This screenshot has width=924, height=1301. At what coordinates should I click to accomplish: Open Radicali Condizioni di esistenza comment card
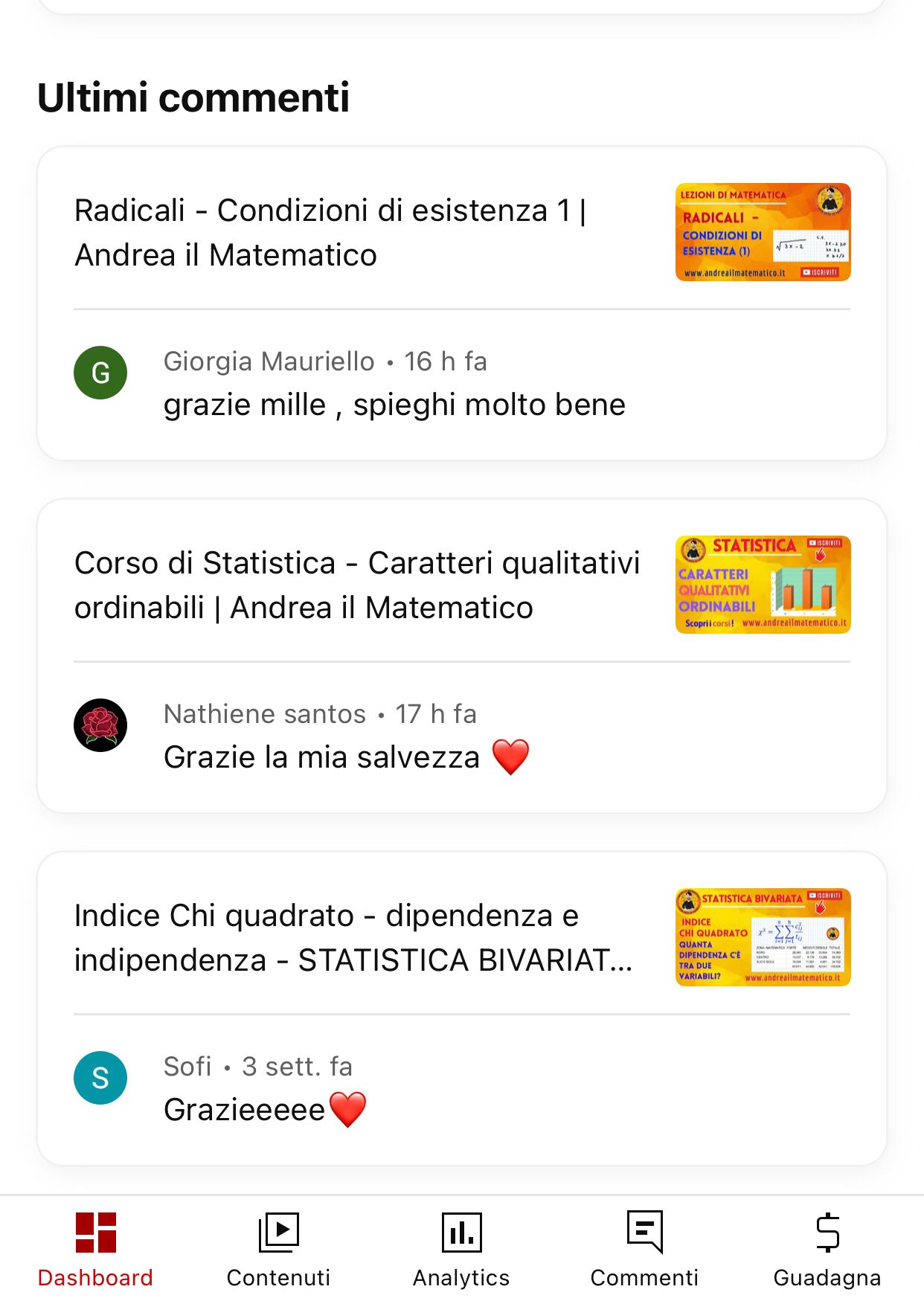click(x=461, y=303)
